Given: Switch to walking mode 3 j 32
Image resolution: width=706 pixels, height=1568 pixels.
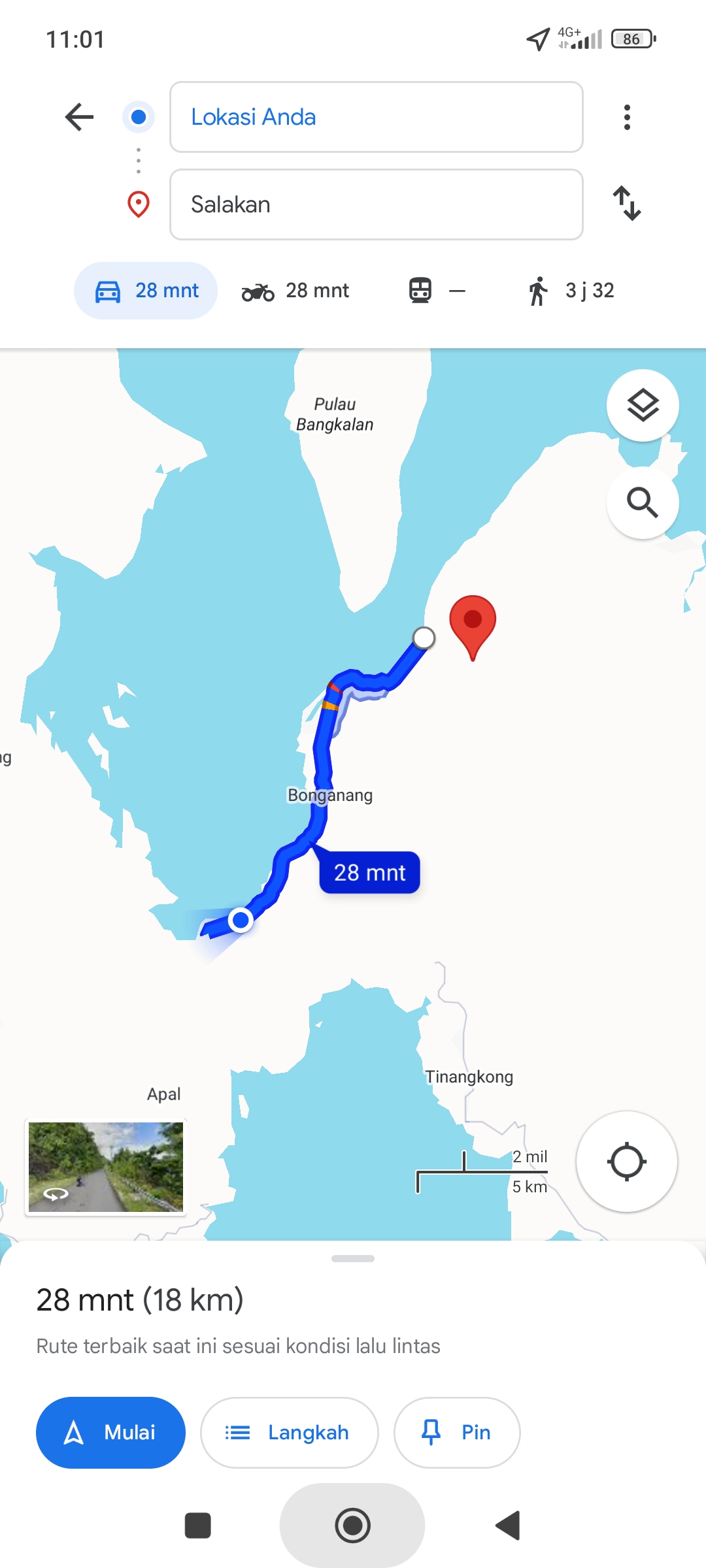Looking at the screenshot, I should click(572, 291).
